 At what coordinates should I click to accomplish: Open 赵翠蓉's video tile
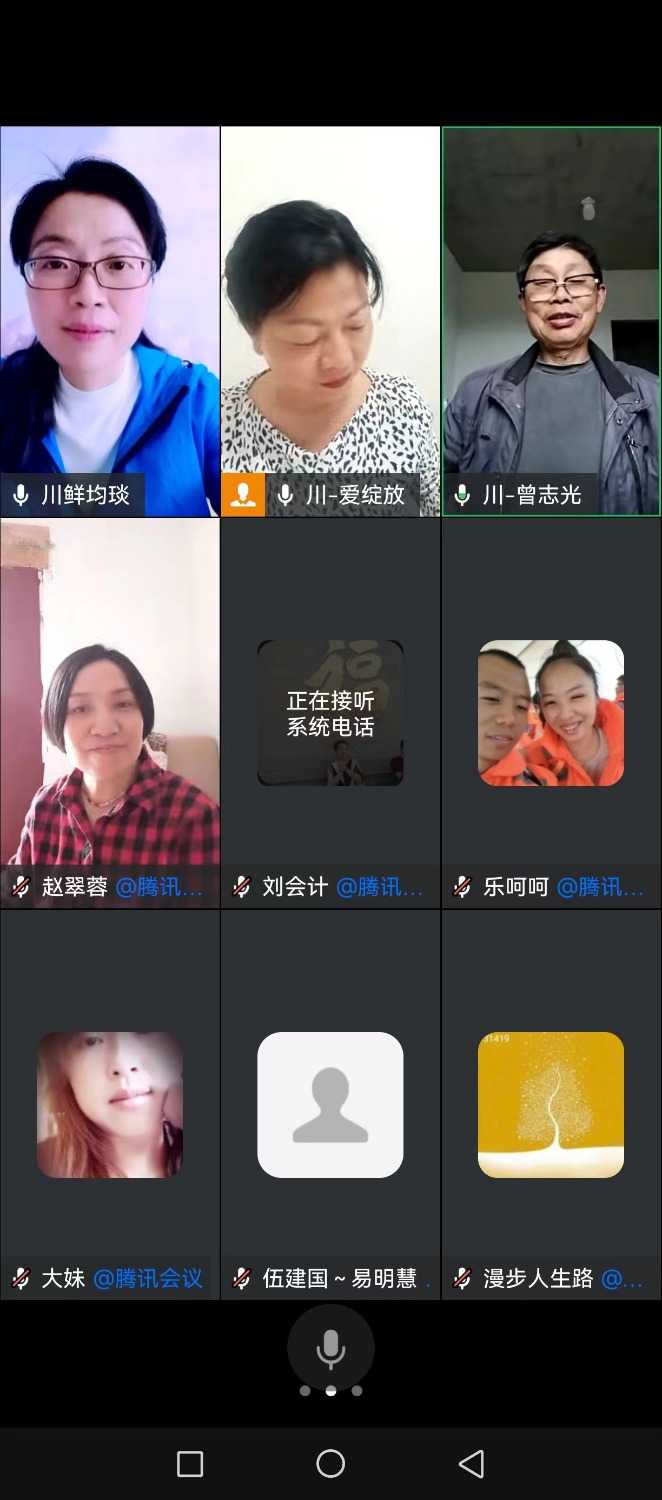pyautogui.click(x=110, y=712)
